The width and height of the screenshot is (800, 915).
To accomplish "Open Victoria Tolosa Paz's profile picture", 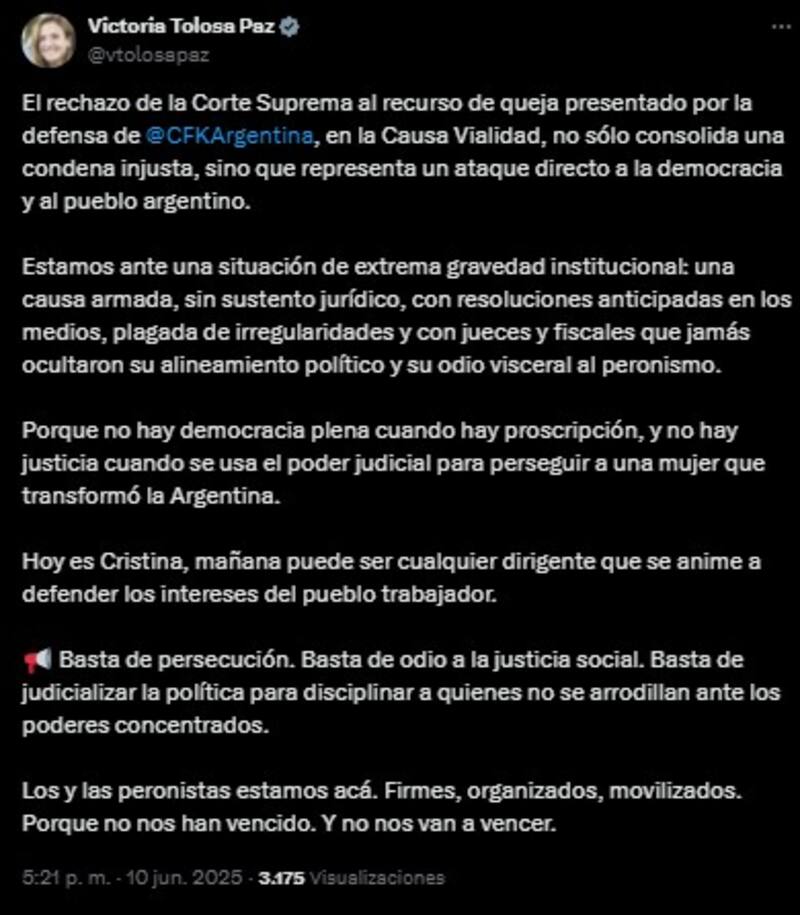I will pyautogui.click(x=48, y=40).
